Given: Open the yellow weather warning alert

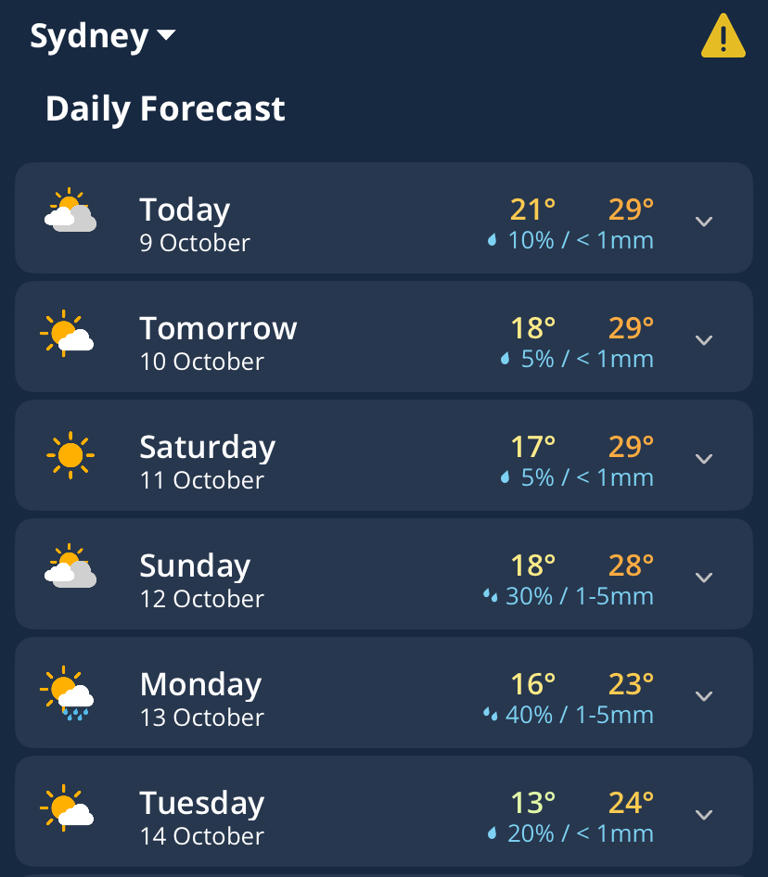Looking at the screenshot, I should pos(723,36).
